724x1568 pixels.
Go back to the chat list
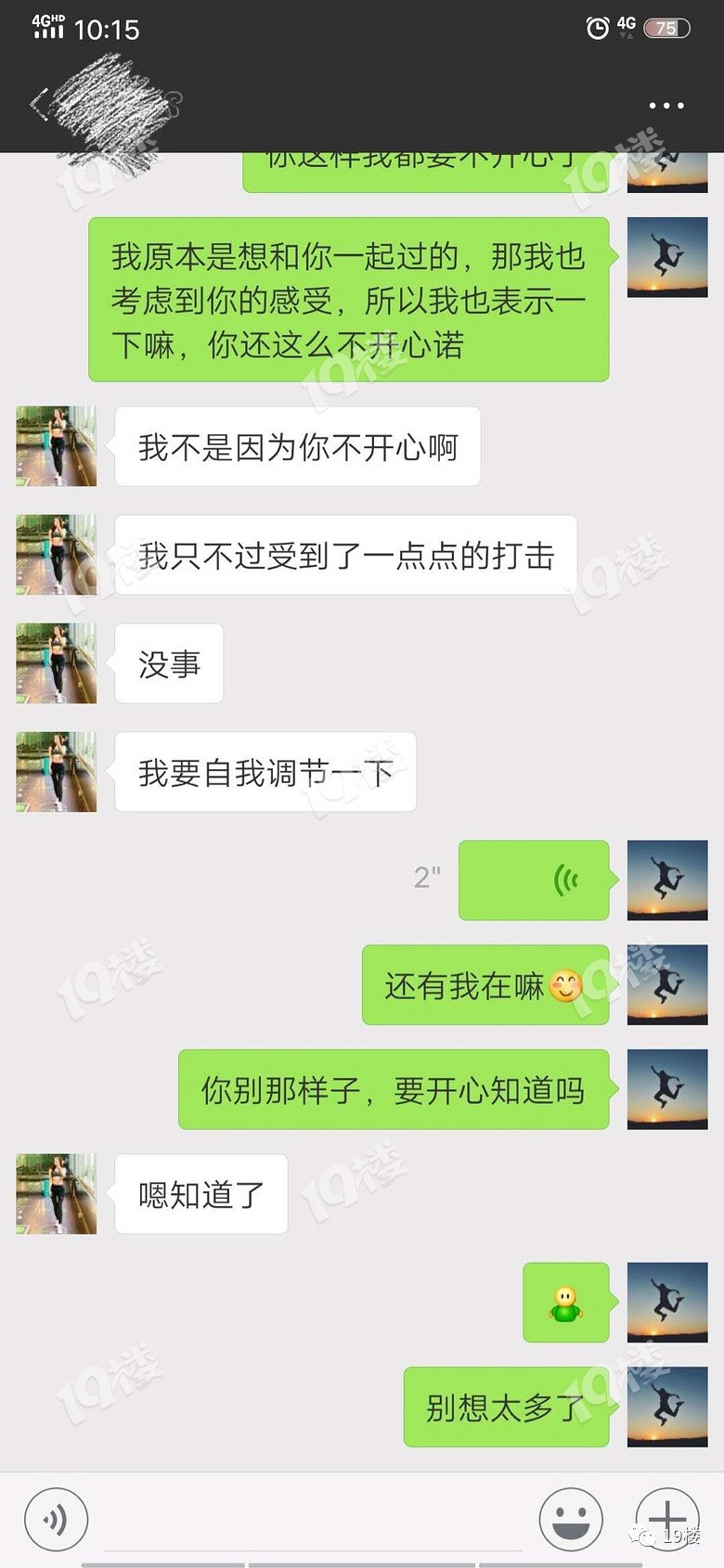pyautogui.click(x=37, y=103)
